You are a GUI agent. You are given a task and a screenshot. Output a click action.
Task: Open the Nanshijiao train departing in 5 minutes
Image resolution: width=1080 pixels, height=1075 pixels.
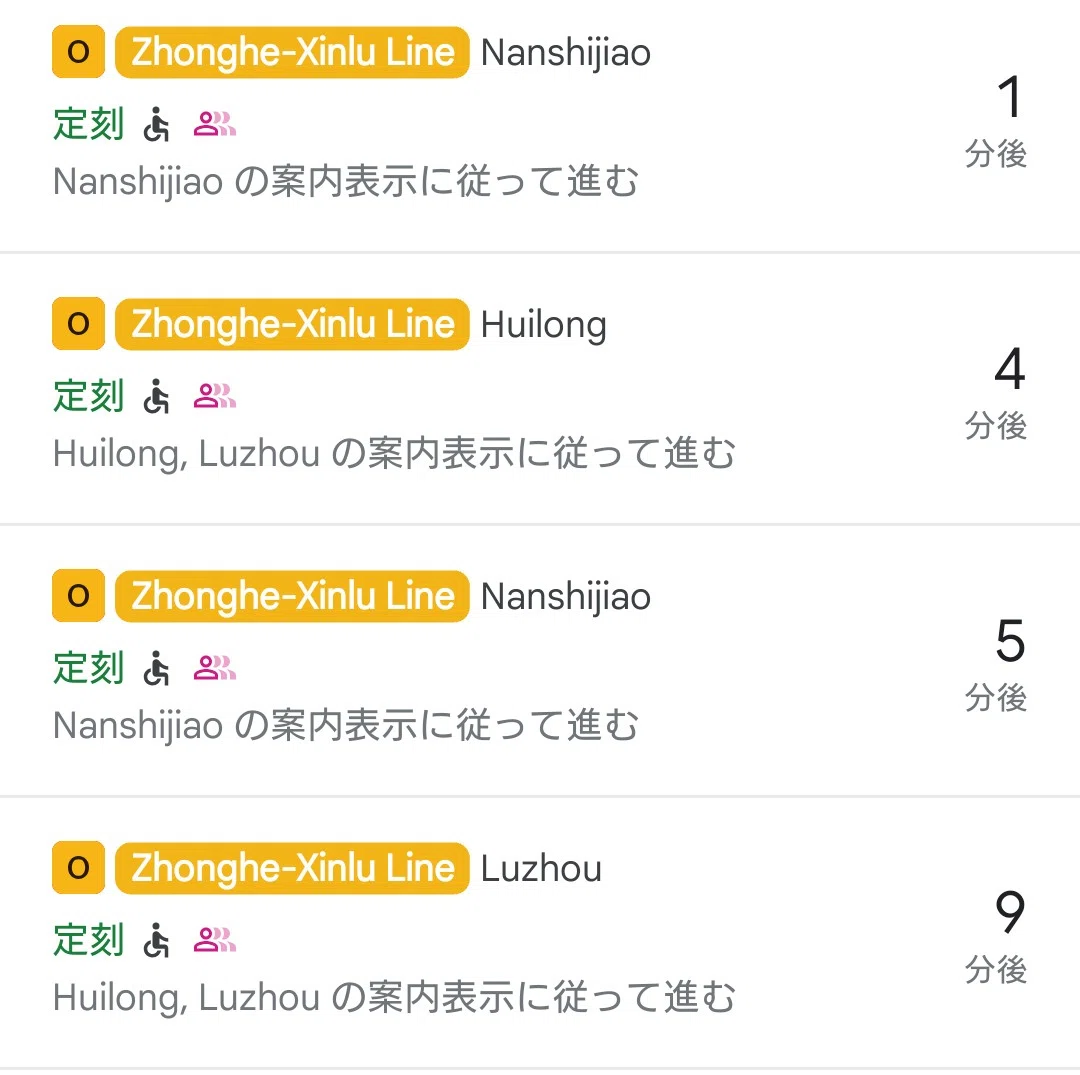point(540,660)
